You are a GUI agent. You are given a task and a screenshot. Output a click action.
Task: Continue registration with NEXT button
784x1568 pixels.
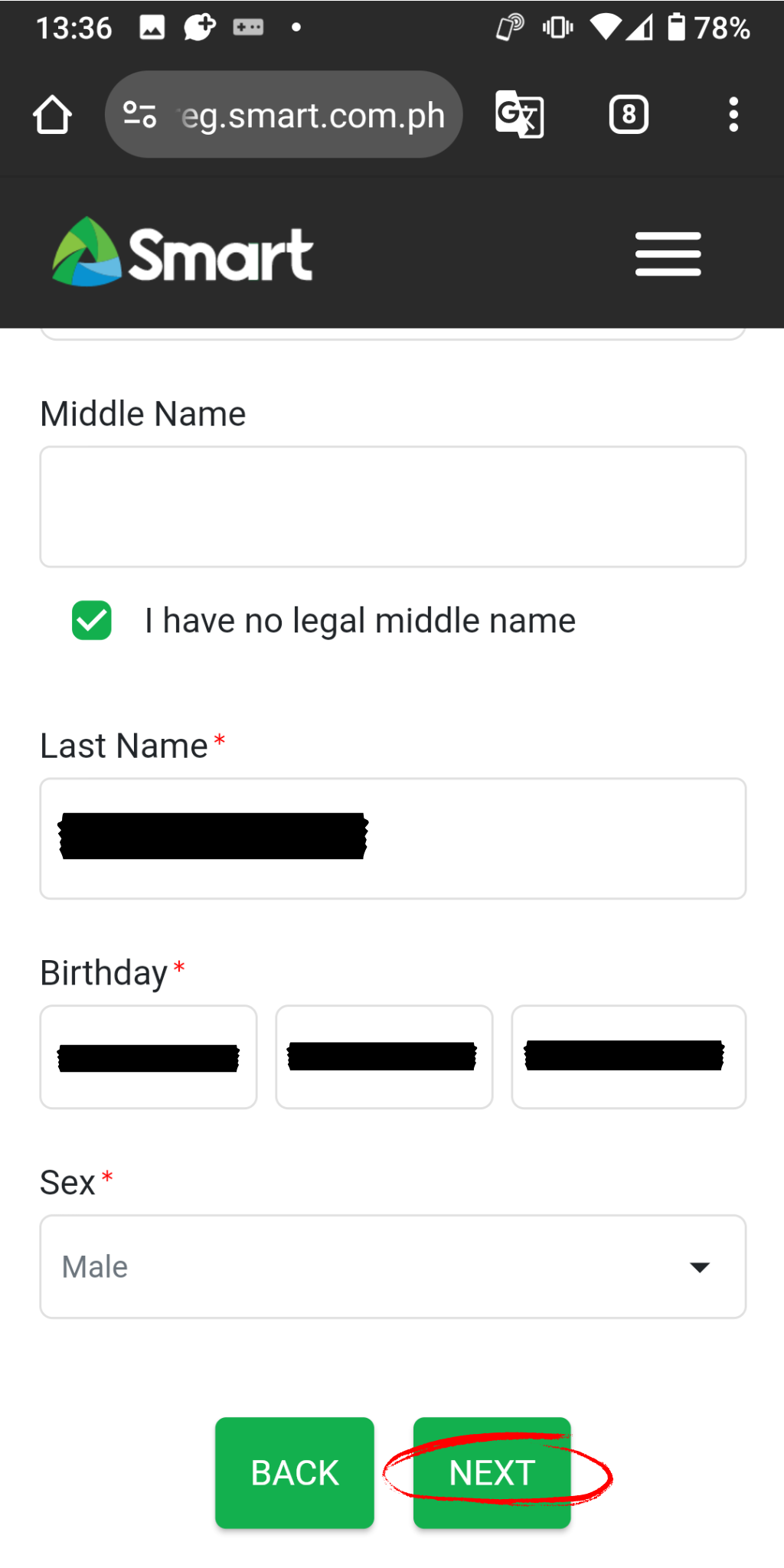[x=492, y=1472]
